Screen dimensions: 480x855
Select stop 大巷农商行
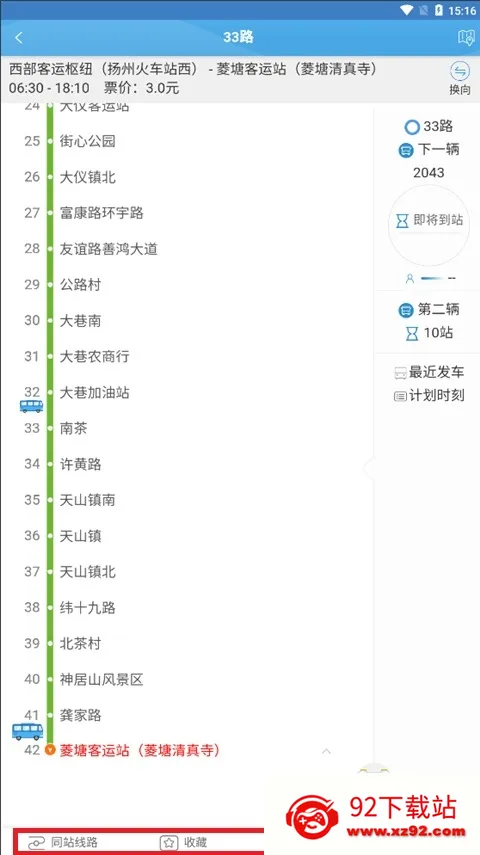pos(94,357)
